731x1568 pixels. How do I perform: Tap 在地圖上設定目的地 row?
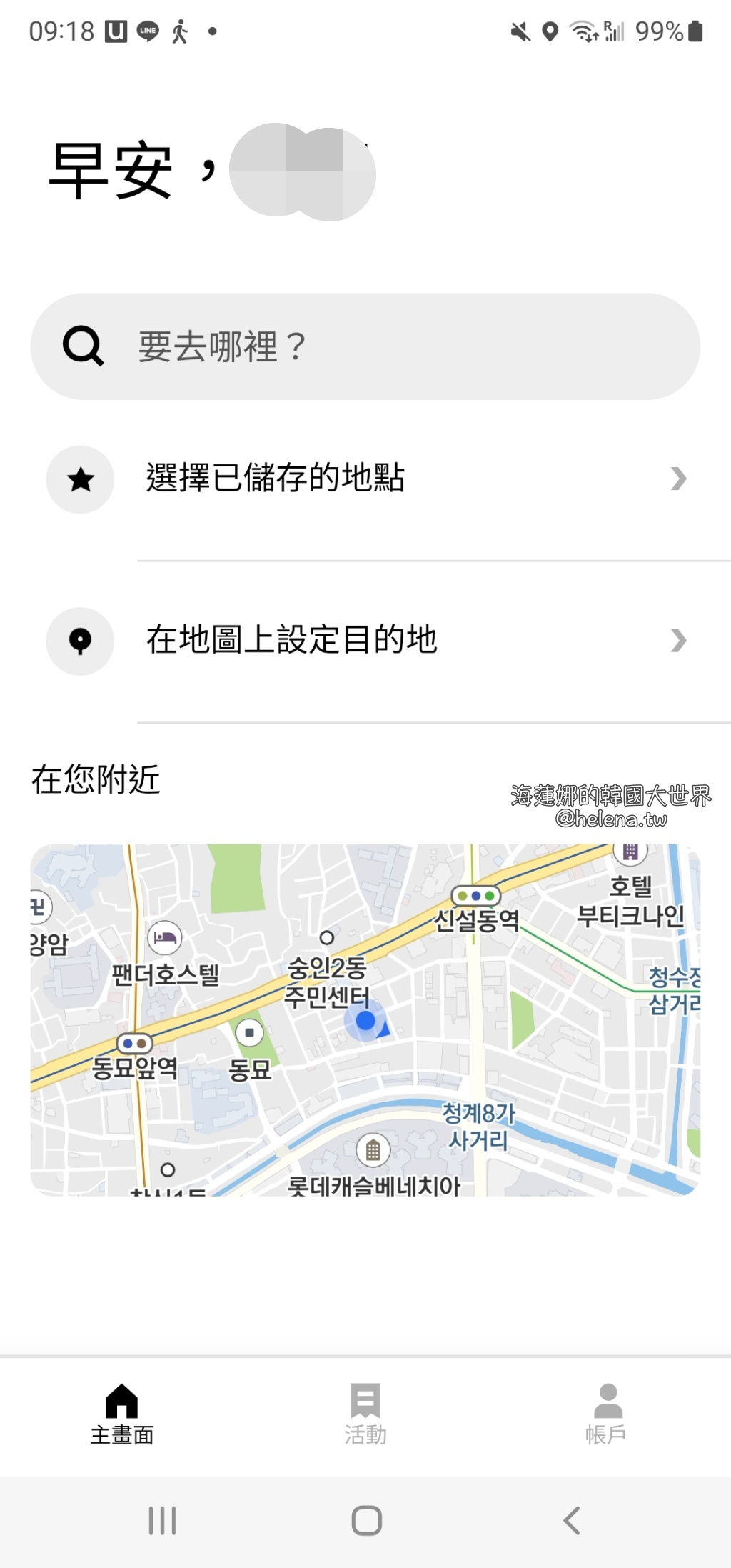pos(293,641)
